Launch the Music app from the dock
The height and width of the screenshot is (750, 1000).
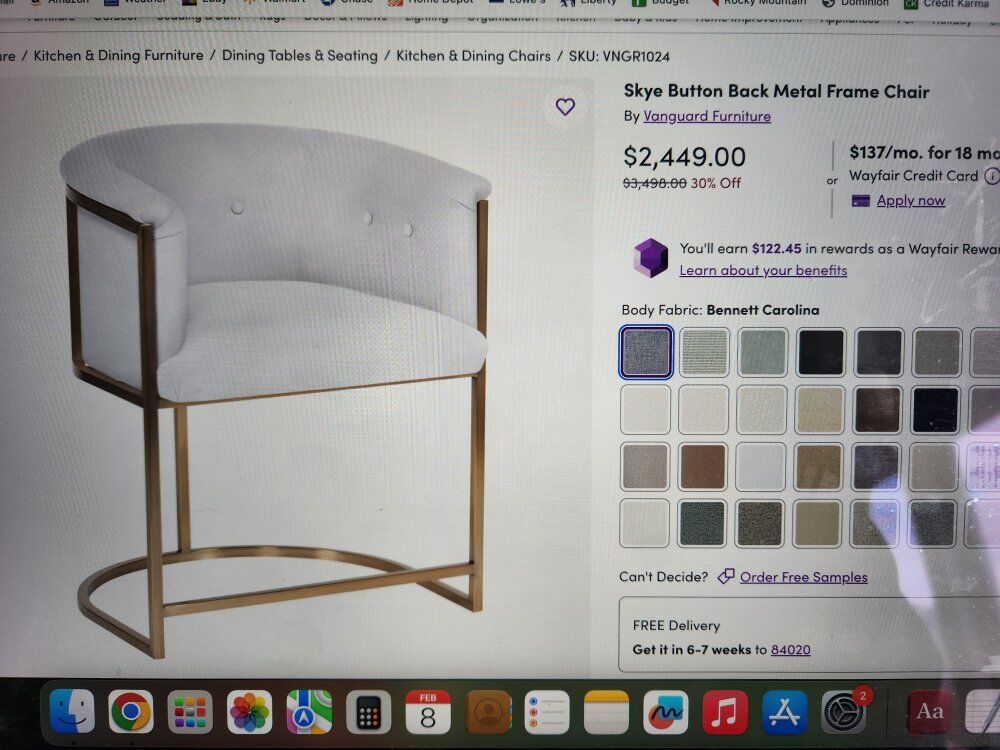725,712
